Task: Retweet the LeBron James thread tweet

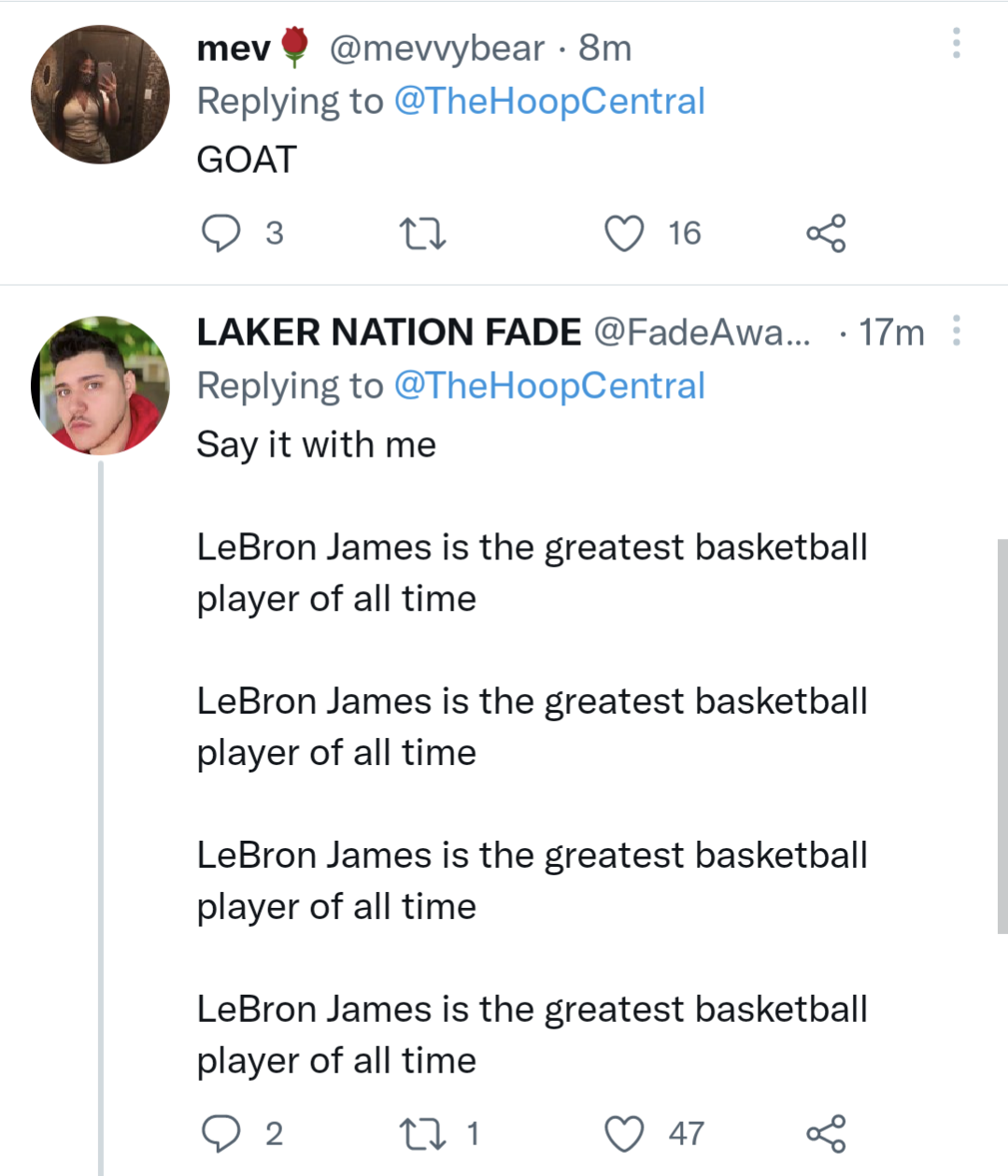Action: pyautogui.click(x=422, y=1133)
